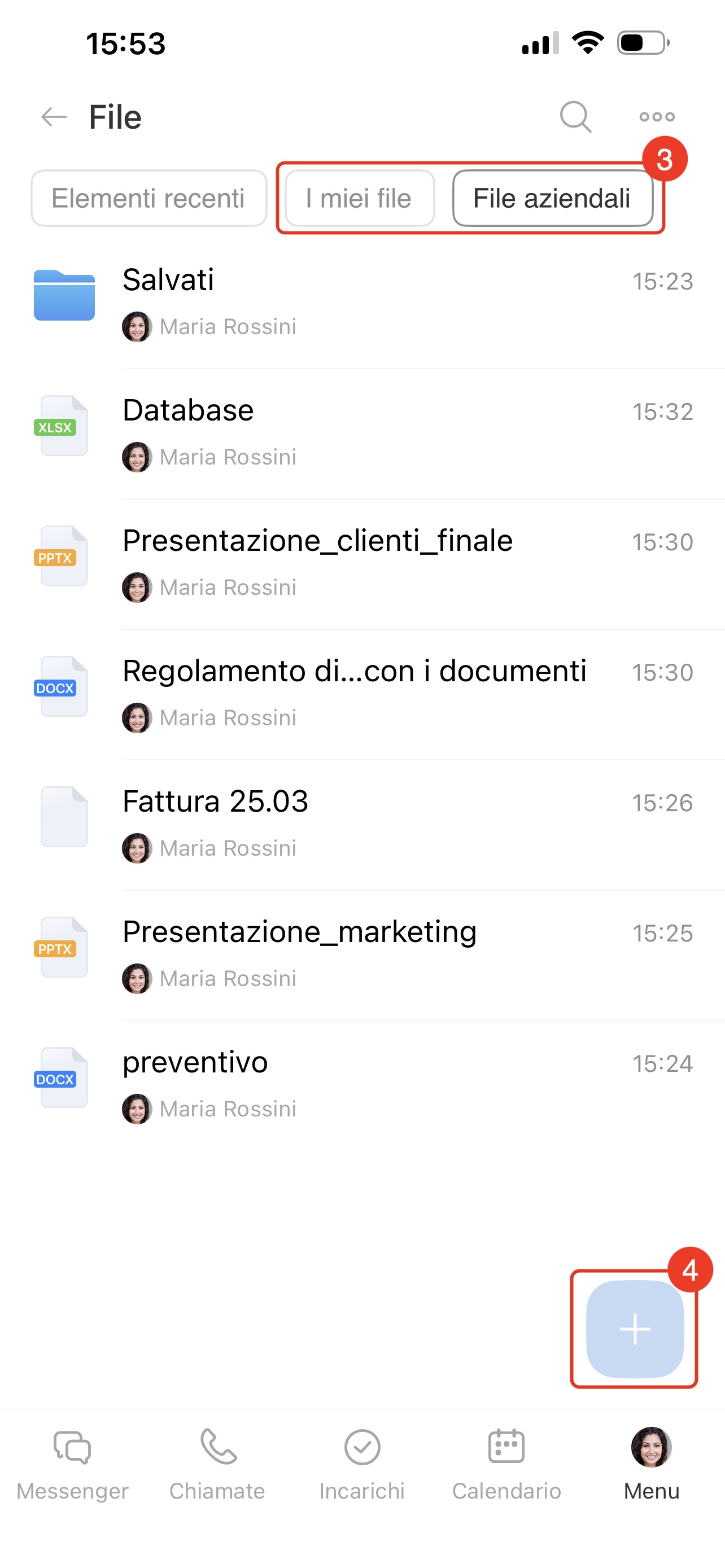Switch to Elementi recenti tab
This screenshot has width=725, height=1568.
[149, 199]
